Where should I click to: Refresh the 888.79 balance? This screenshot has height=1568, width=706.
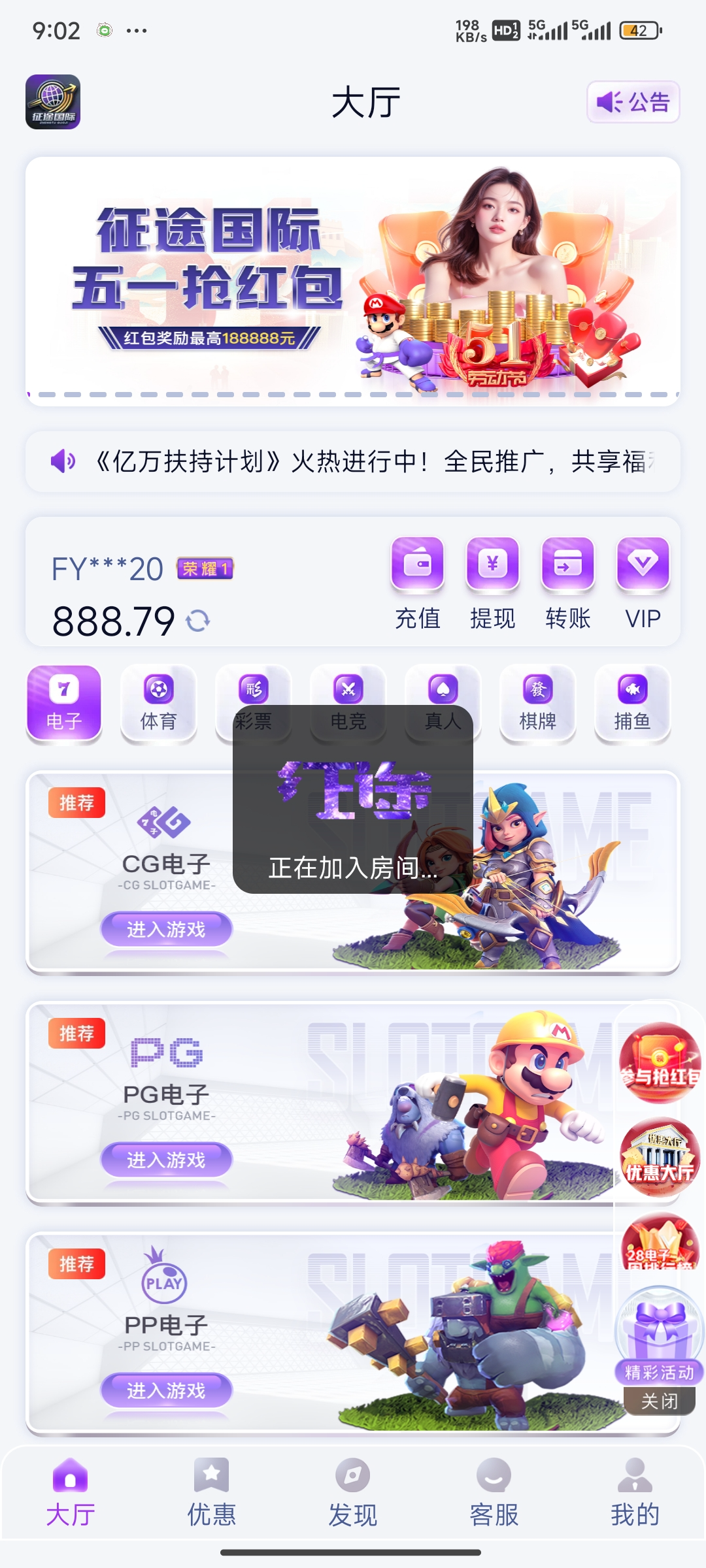(x=198, y=621)
